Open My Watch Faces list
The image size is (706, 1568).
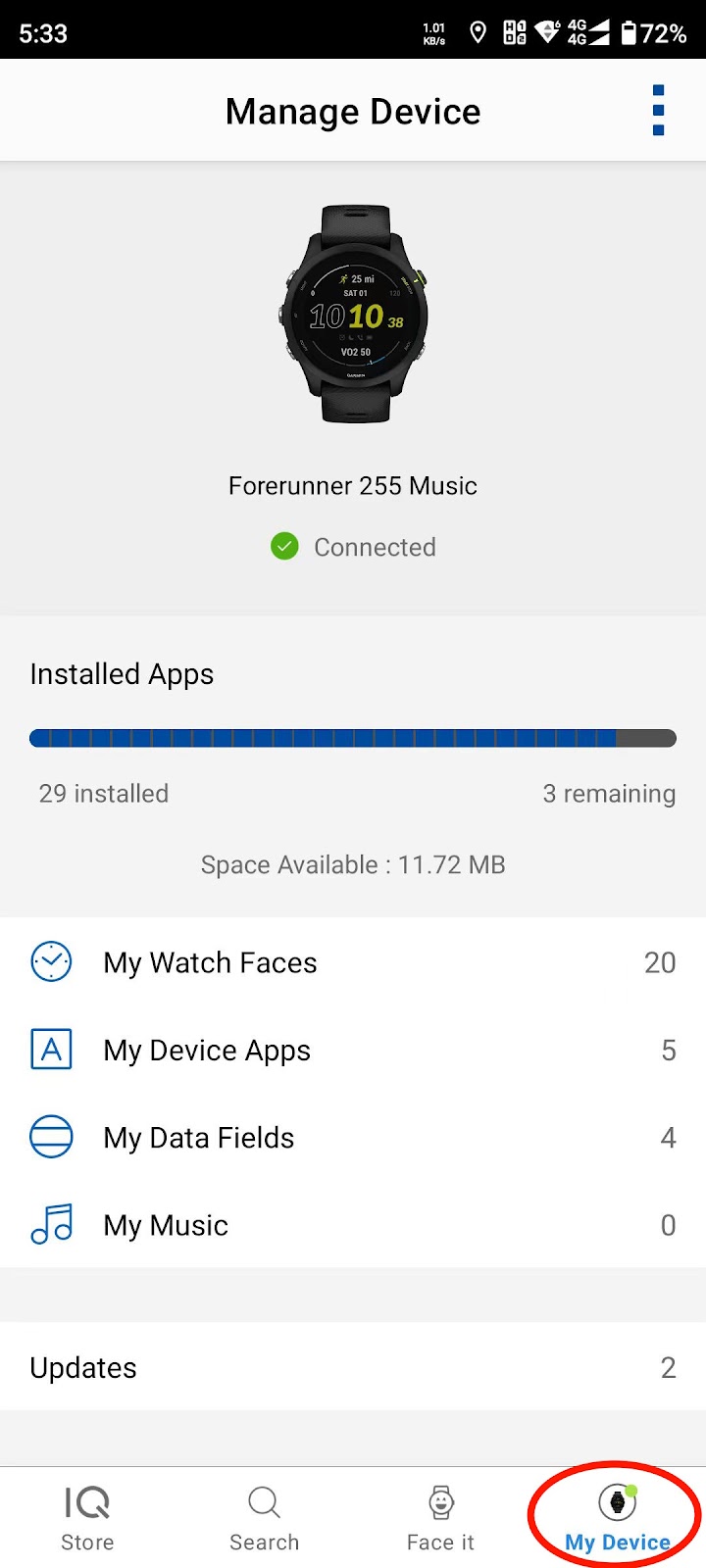pyautogui.click(x=353, y=962)
